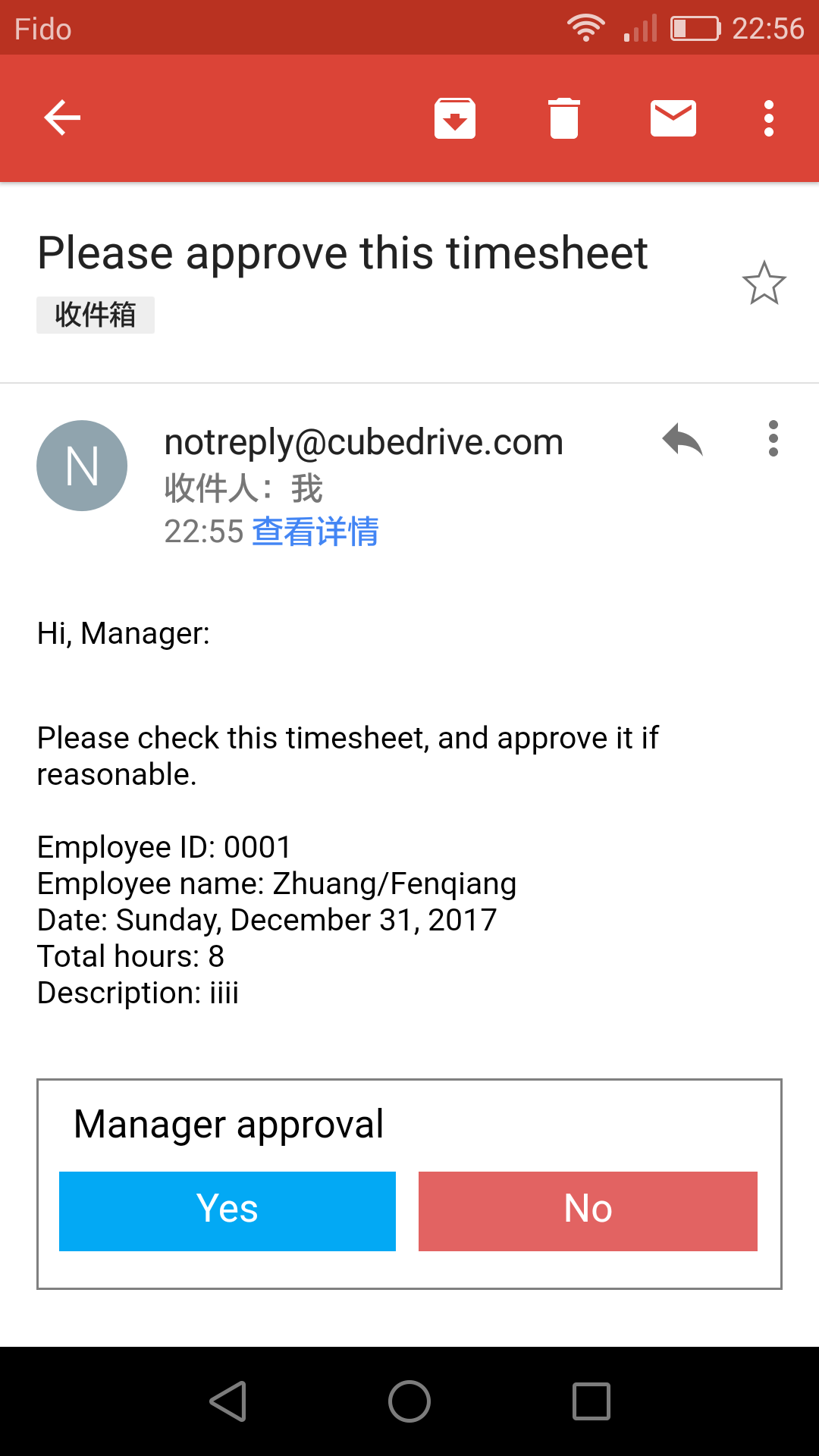Viewport: 819px width, 1456px height.
Task: Delete this email with trash icon
Action: 564,118
